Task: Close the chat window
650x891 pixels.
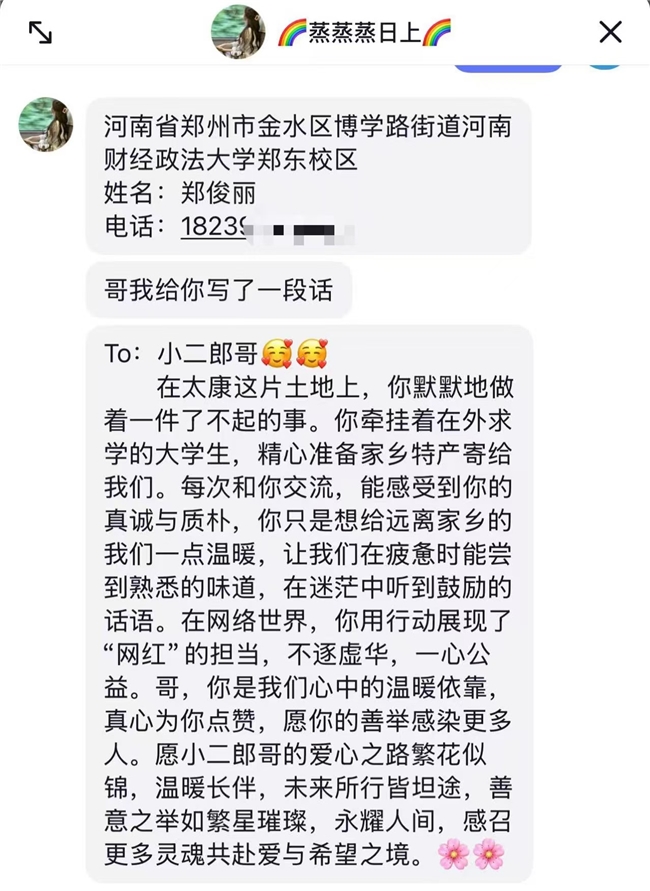Action: tap(610, 32)
